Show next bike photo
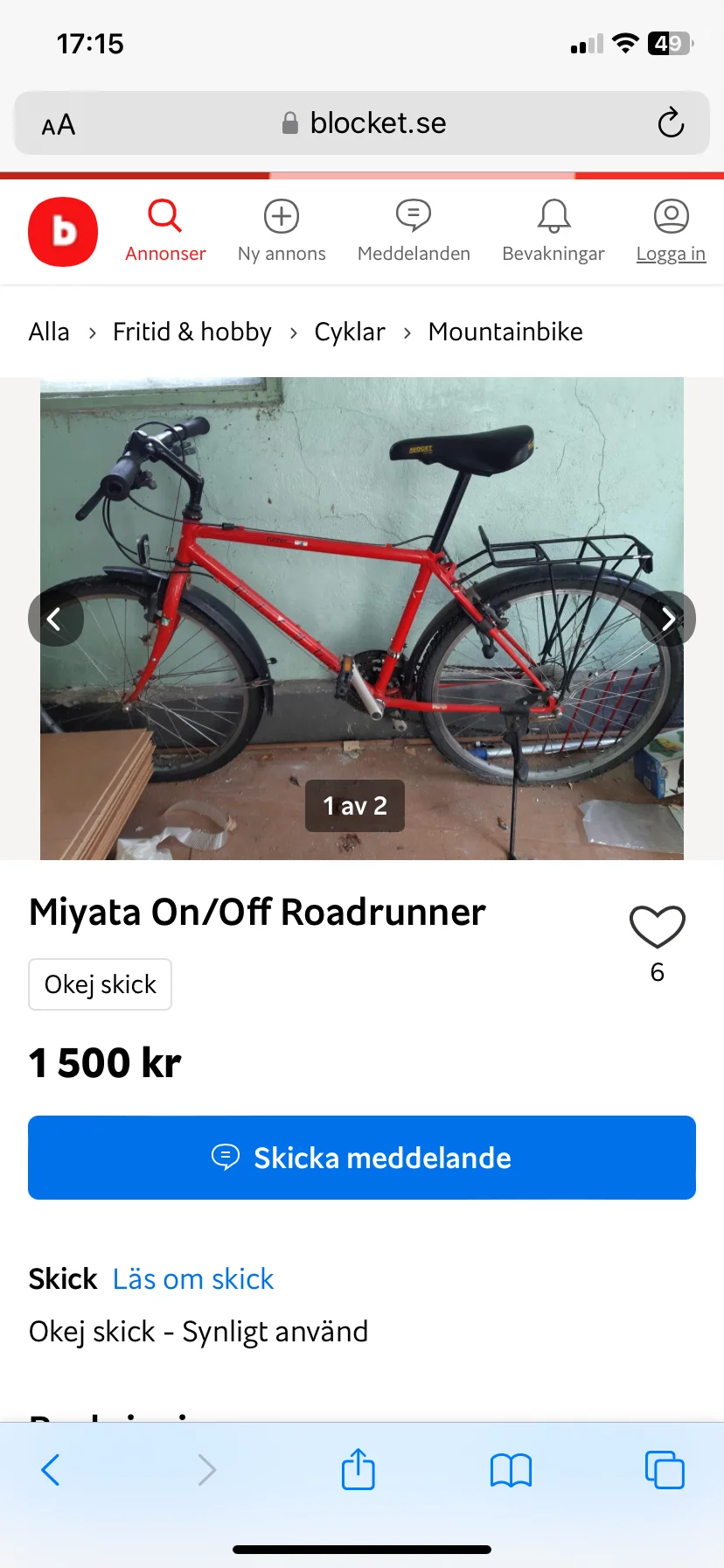Viewport: 724px width, 1568px height. 668,619
